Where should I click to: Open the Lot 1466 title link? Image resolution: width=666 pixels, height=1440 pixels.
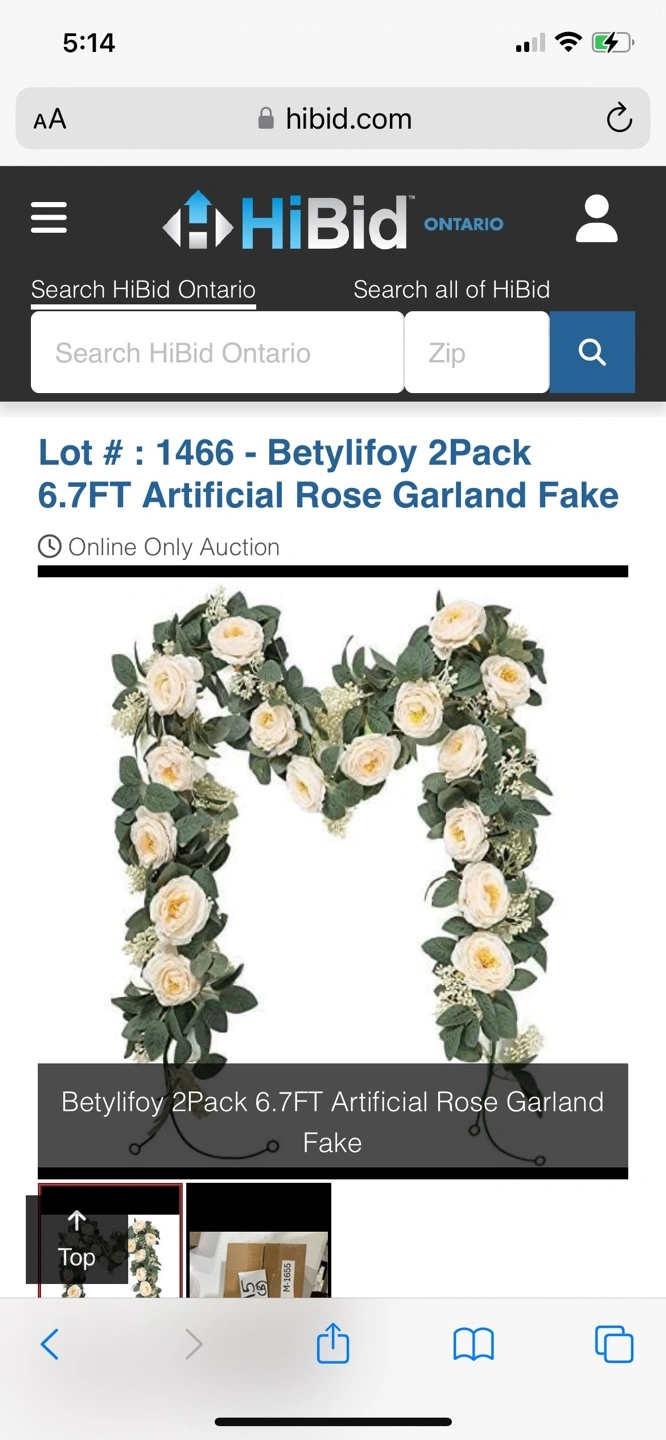tap(328, 474)
